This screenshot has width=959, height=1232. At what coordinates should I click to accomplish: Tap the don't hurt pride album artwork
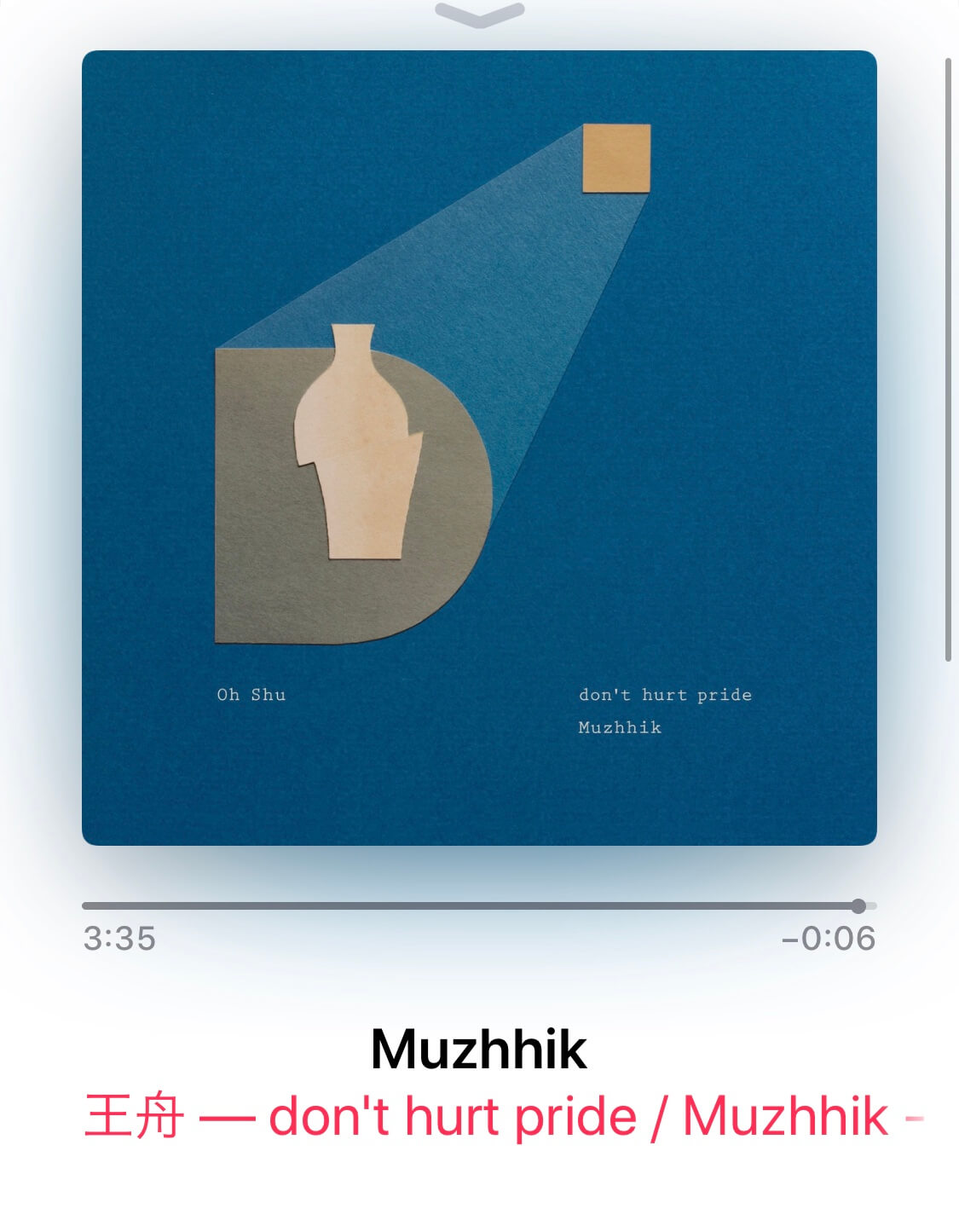(x=479, y=448)
